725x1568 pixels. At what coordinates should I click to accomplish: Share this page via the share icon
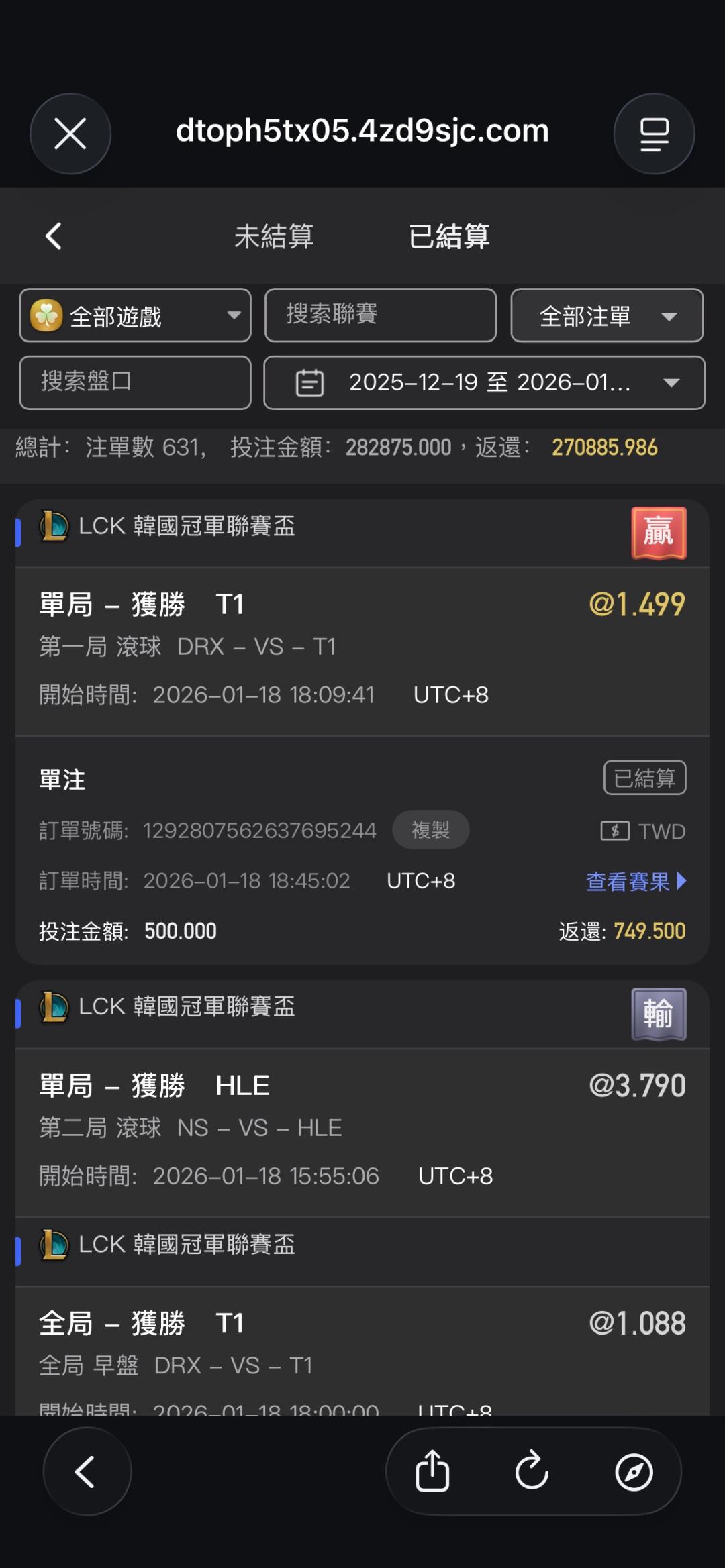coord(432,1471)
